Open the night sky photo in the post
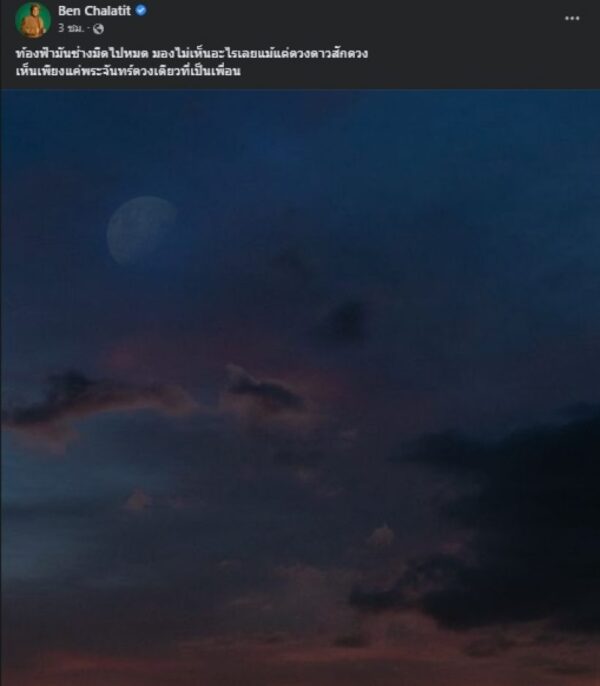This screenshot has height=686, width=600. click(x=300, y=388)
